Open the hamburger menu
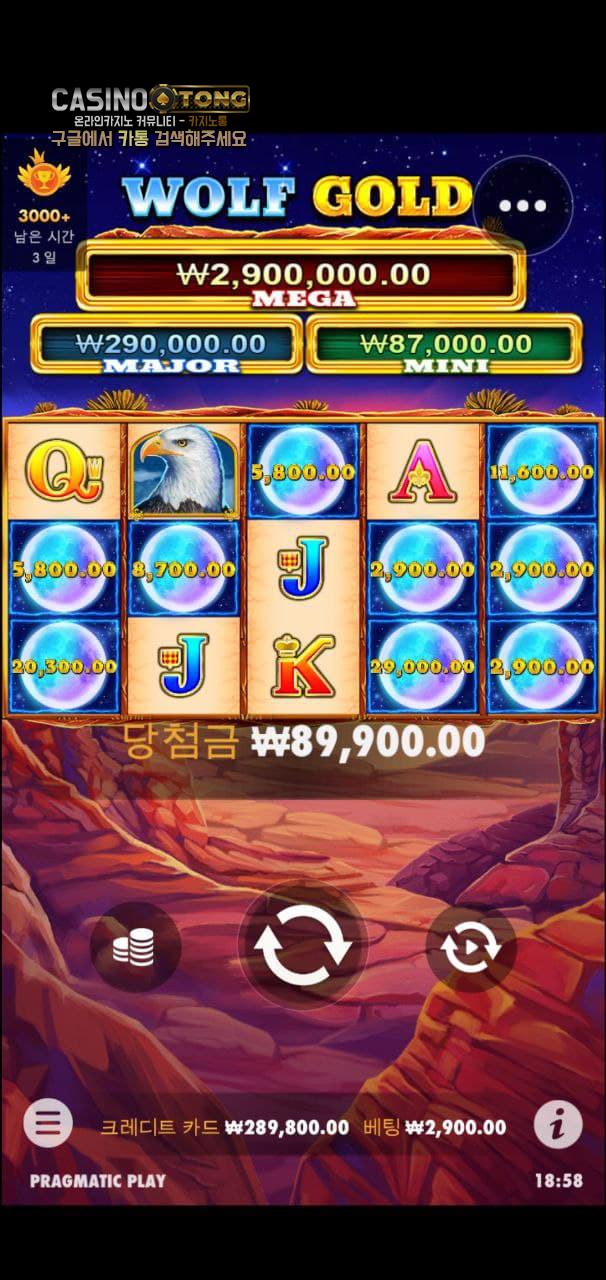This screenshot has width=606, height=1280. pos(48,1125)
